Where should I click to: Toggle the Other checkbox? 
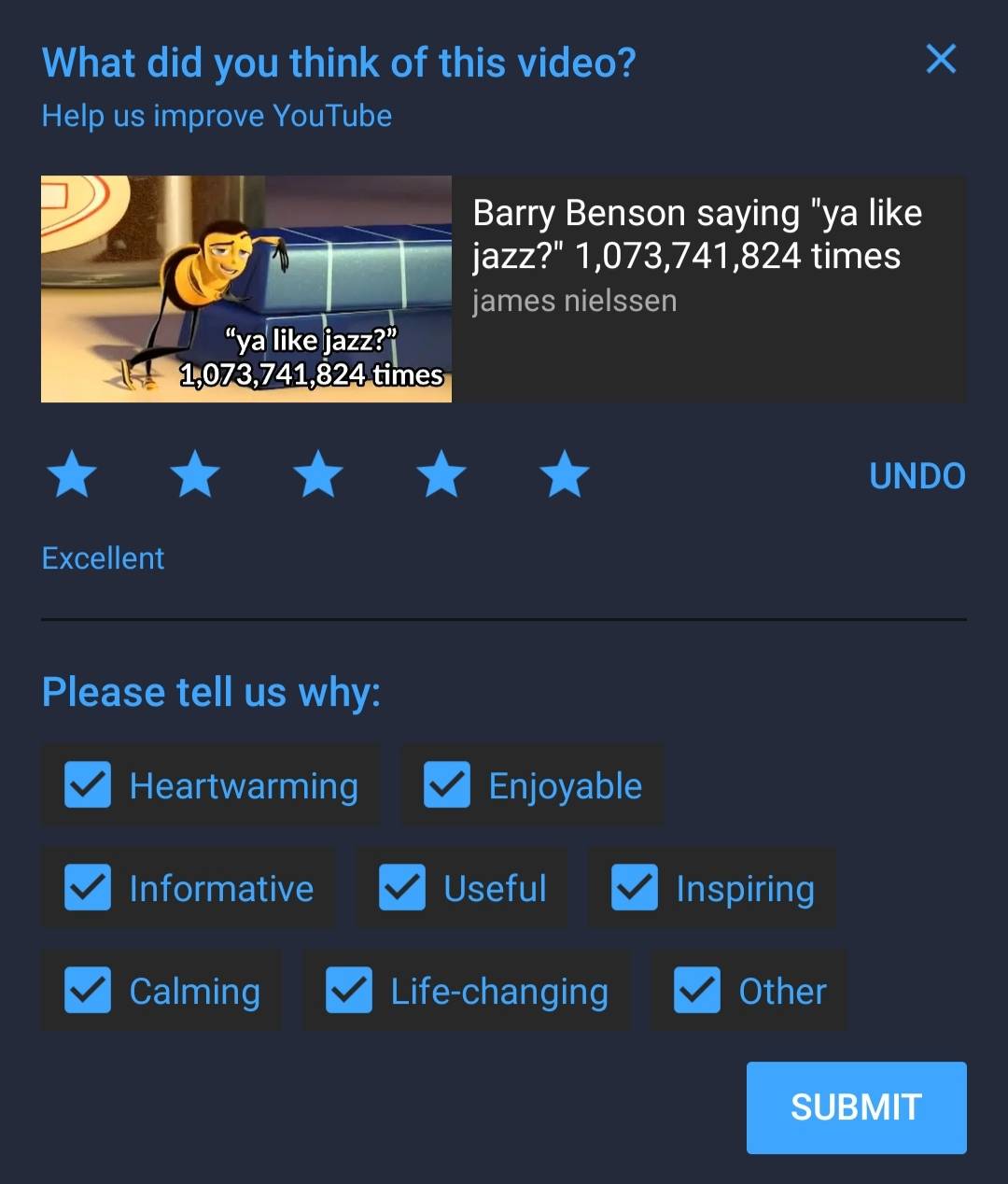coord(697,990)
